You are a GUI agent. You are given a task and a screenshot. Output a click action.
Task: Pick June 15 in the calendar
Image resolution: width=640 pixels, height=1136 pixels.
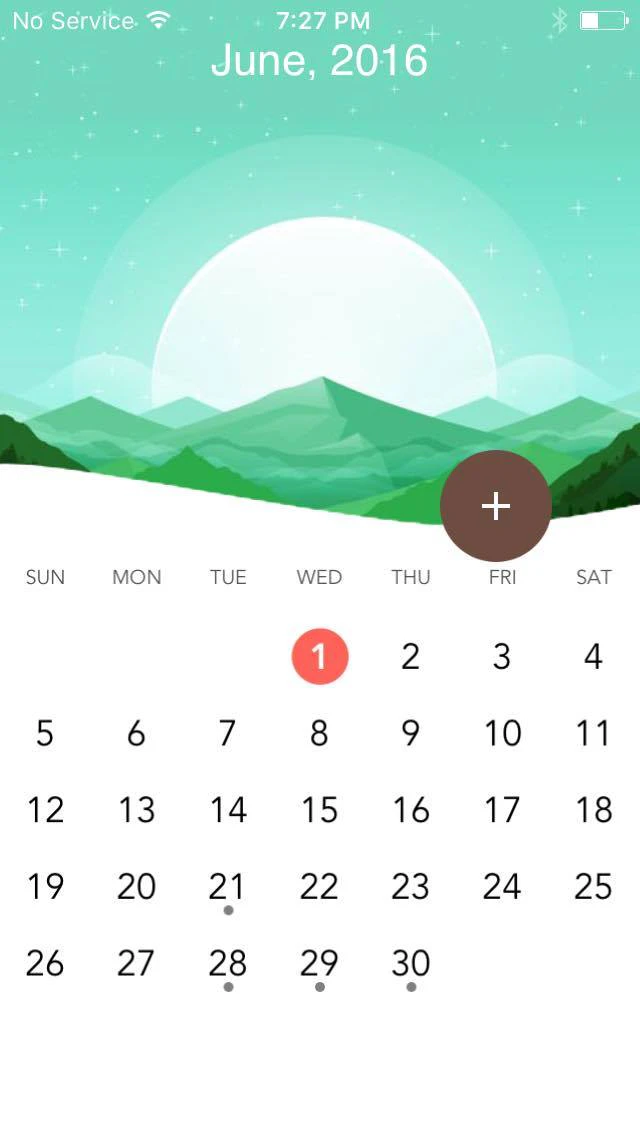pos(319,810)
